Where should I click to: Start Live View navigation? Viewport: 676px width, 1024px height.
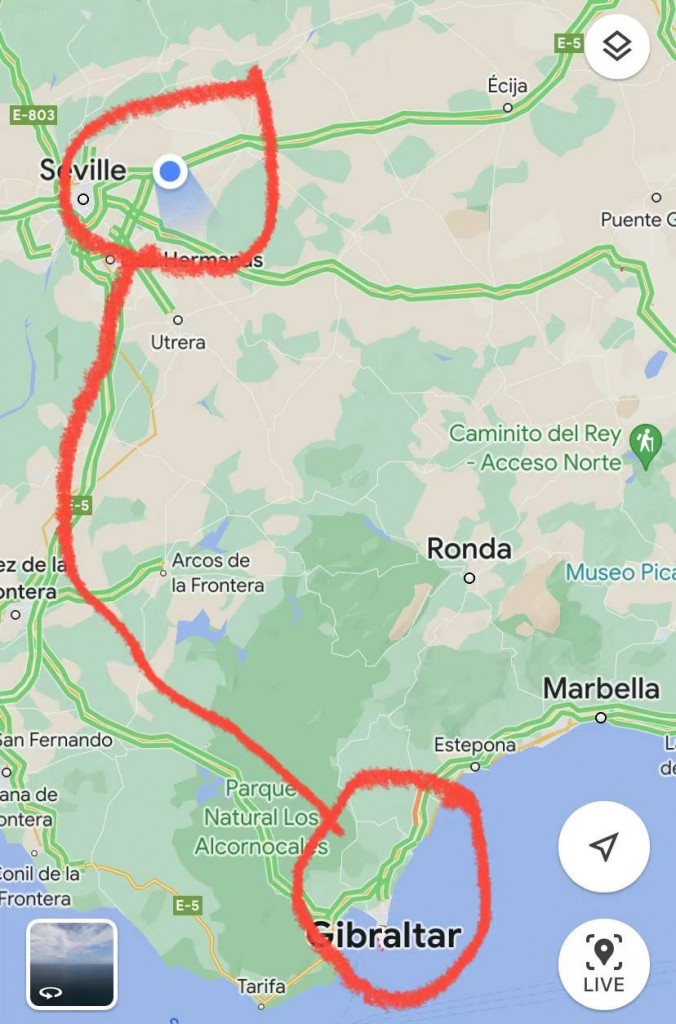[603, 963]
